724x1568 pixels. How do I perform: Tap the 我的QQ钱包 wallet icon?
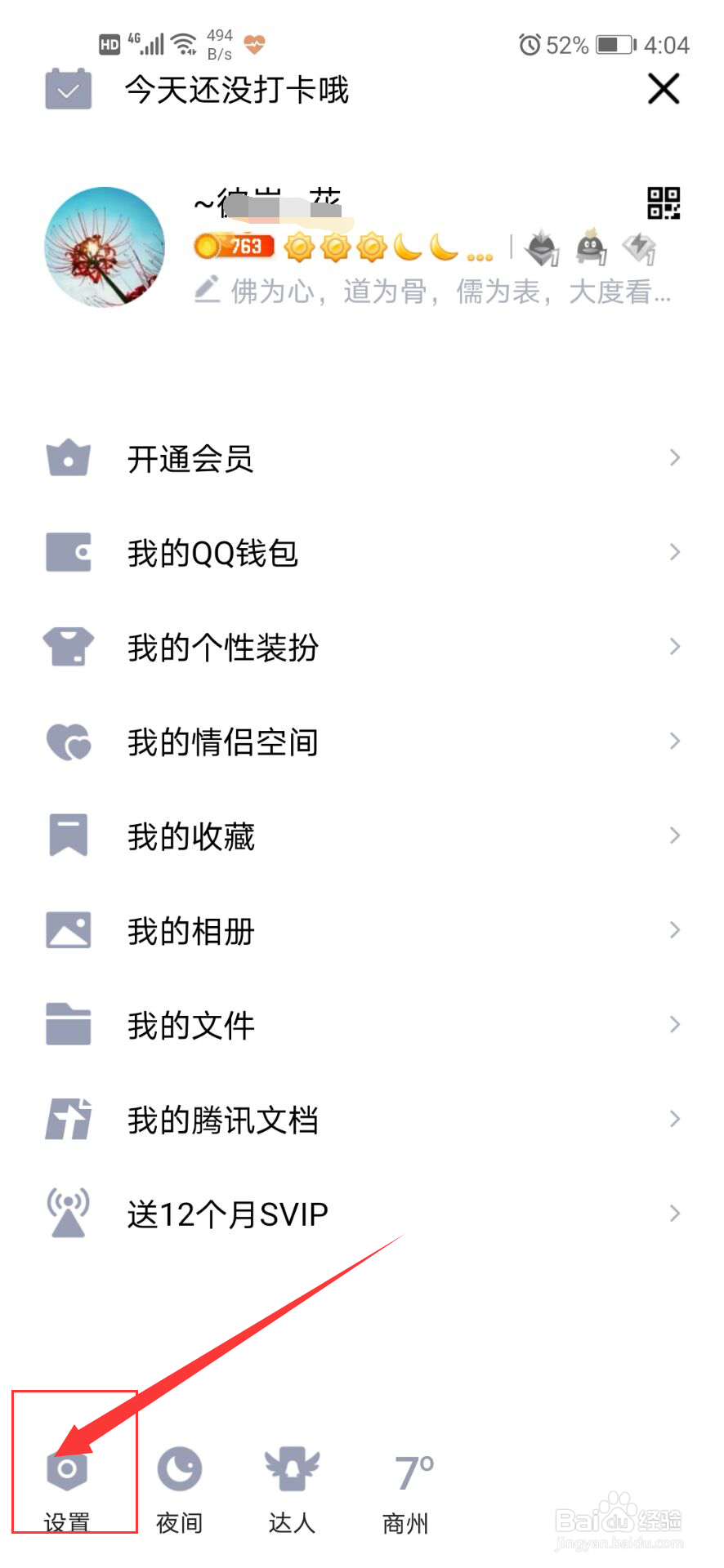point(69,553)
